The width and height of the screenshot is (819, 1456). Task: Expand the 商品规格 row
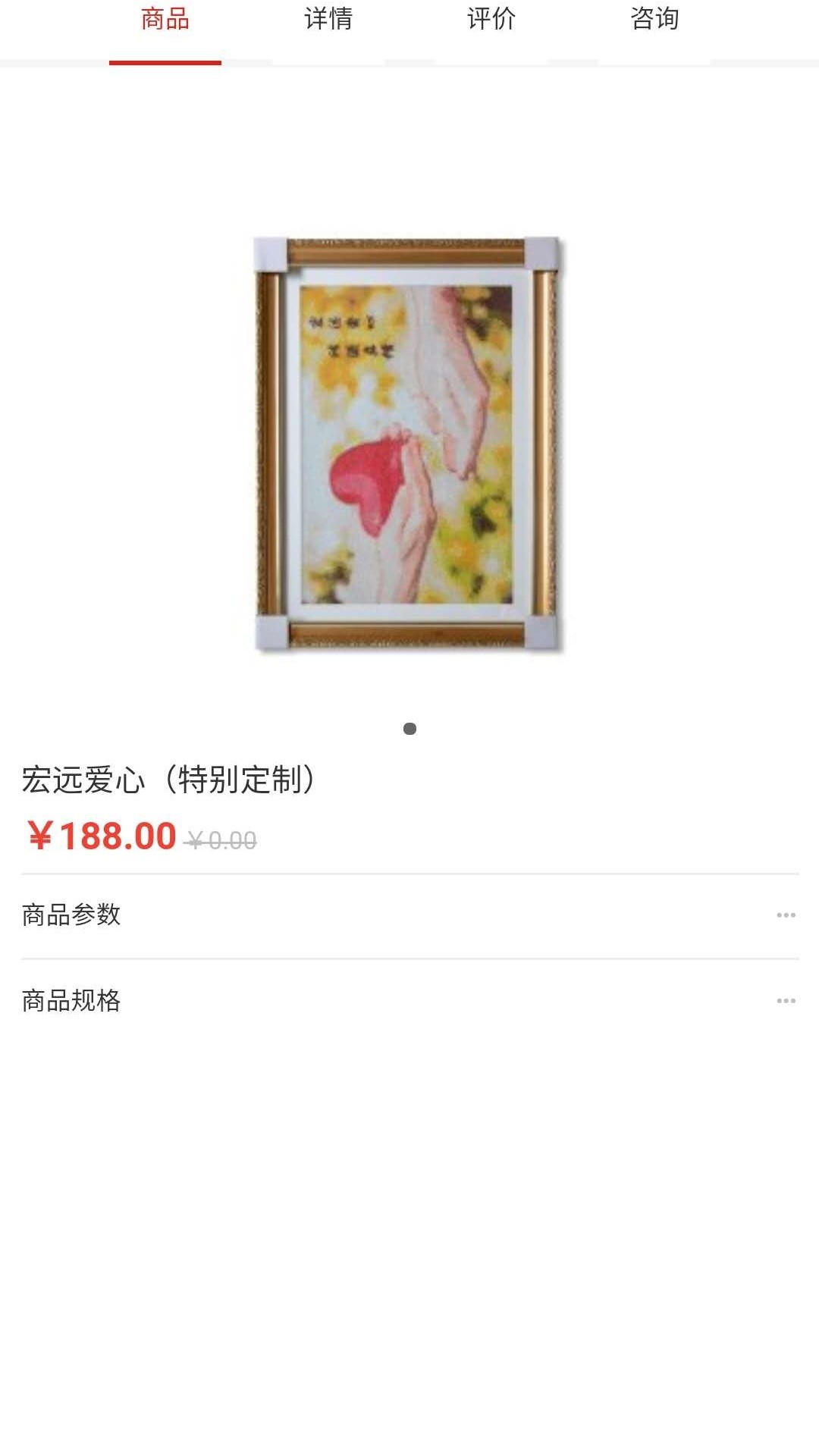coord(409,1001)
